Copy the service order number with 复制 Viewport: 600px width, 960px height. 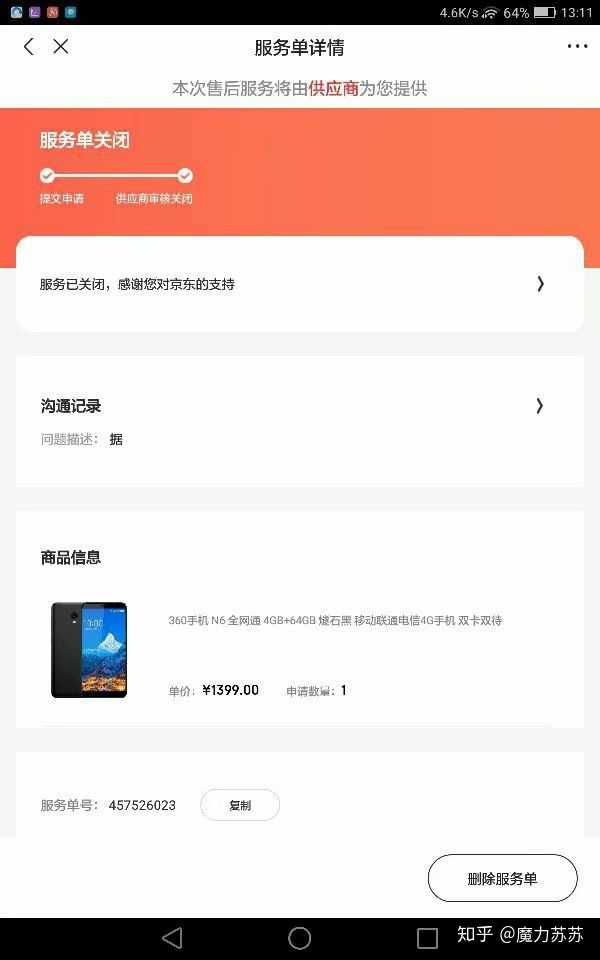pyautogui.click(x=240, y=805)
